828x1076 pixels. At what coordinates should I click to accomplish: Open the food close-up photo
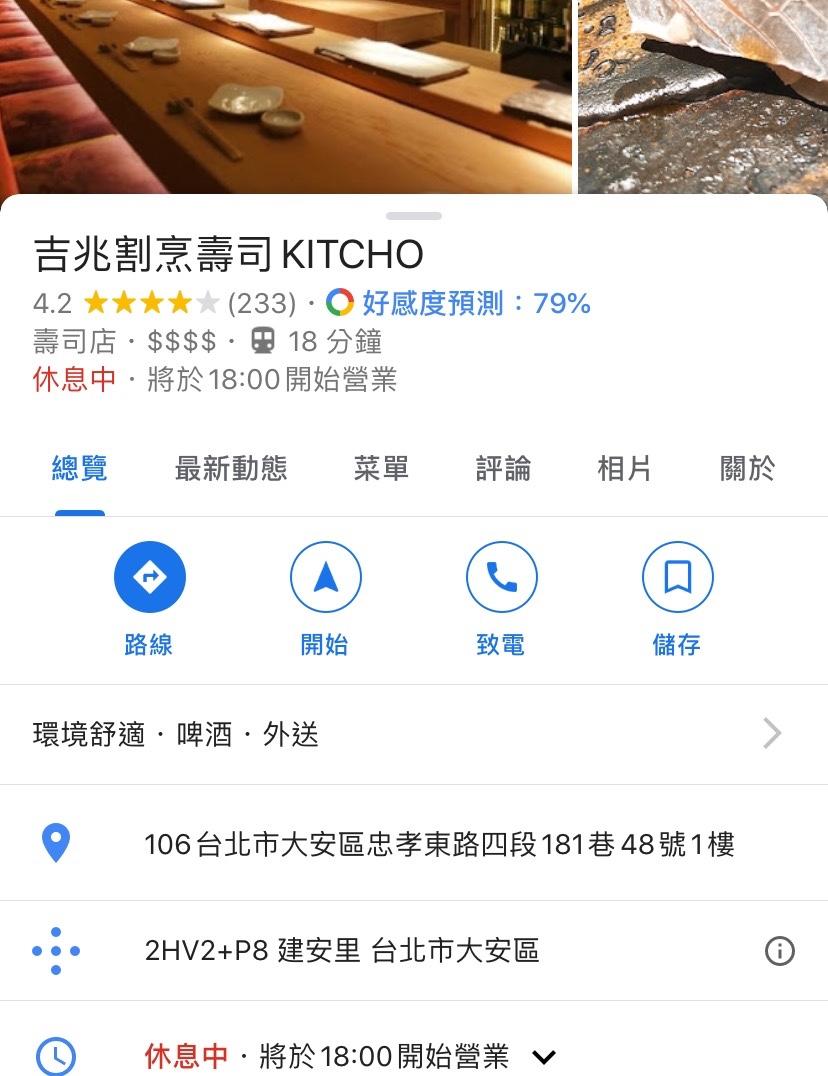tap(703, 95)
